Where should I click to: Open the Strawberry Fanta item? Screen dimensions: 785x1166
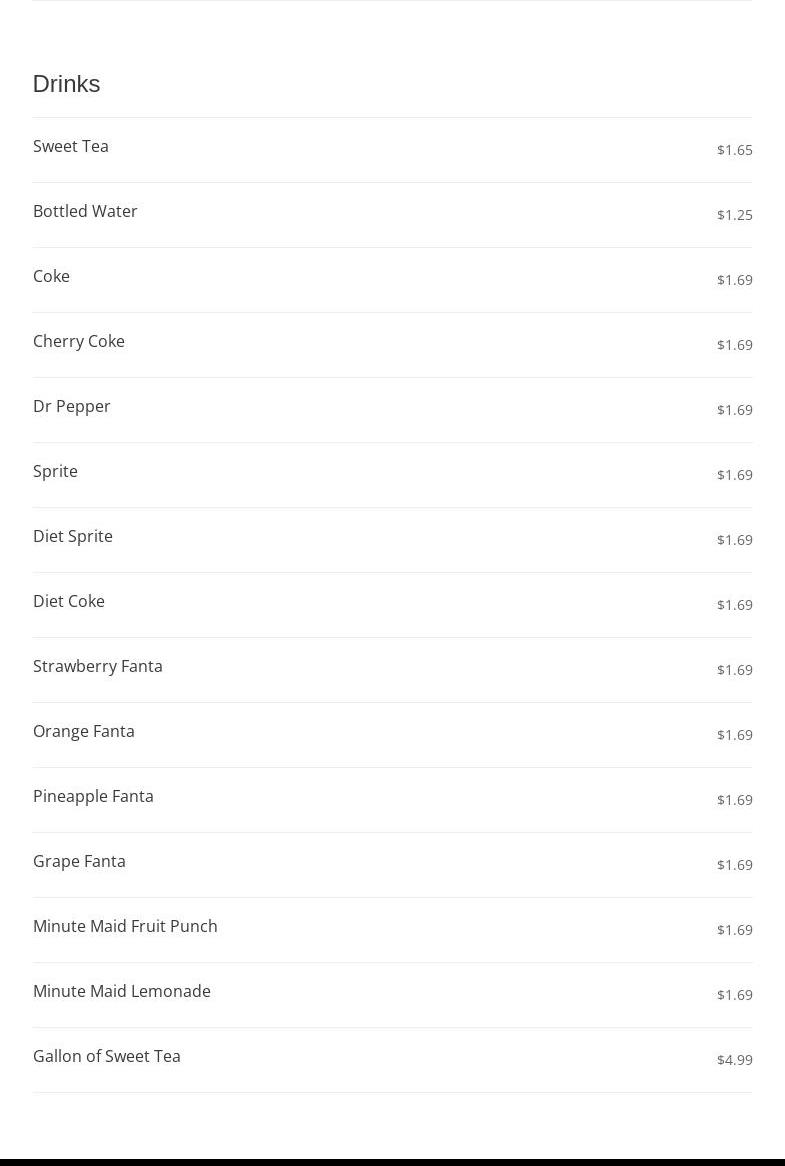click(98, 667)
